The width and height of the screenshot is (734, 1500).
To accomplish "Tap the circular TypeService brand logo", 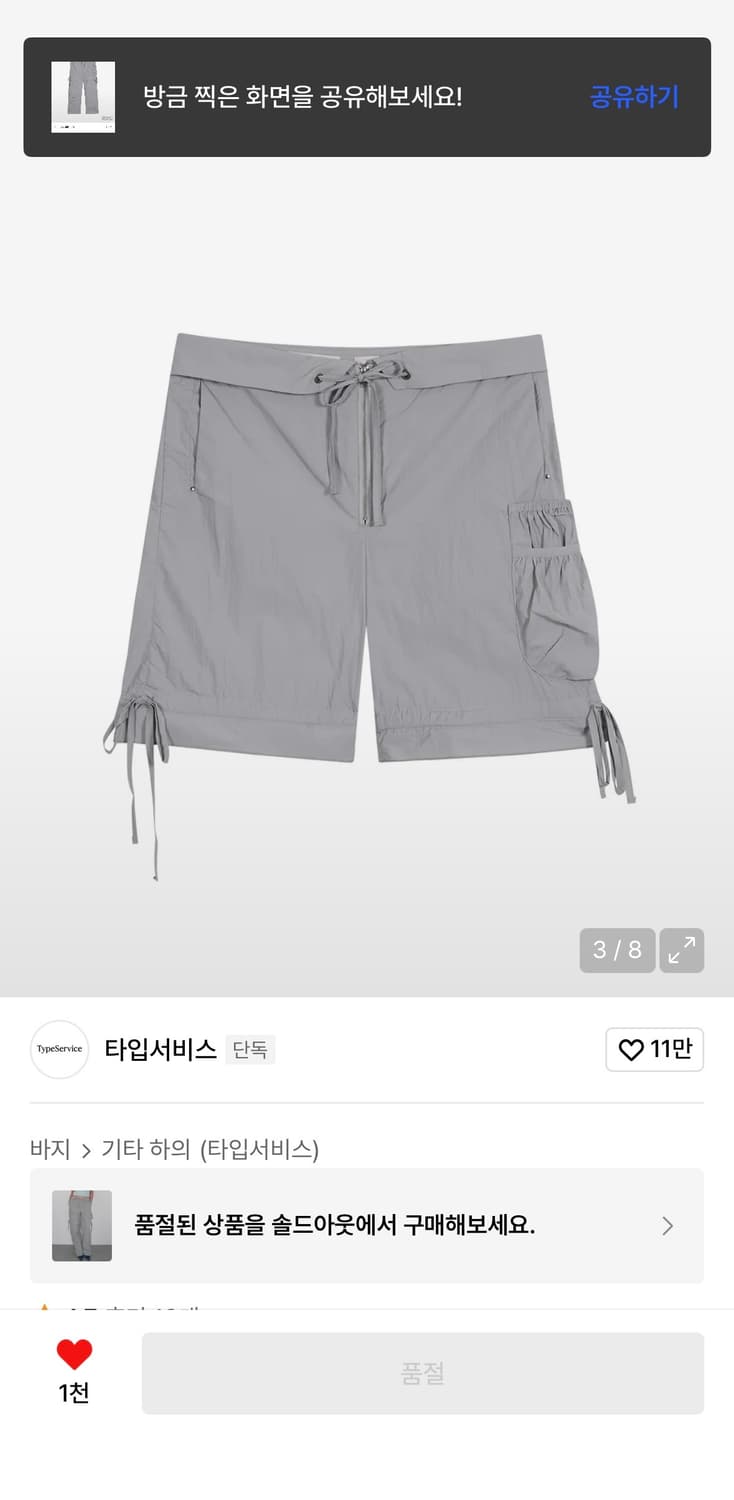I will (x=58, y=1049).
